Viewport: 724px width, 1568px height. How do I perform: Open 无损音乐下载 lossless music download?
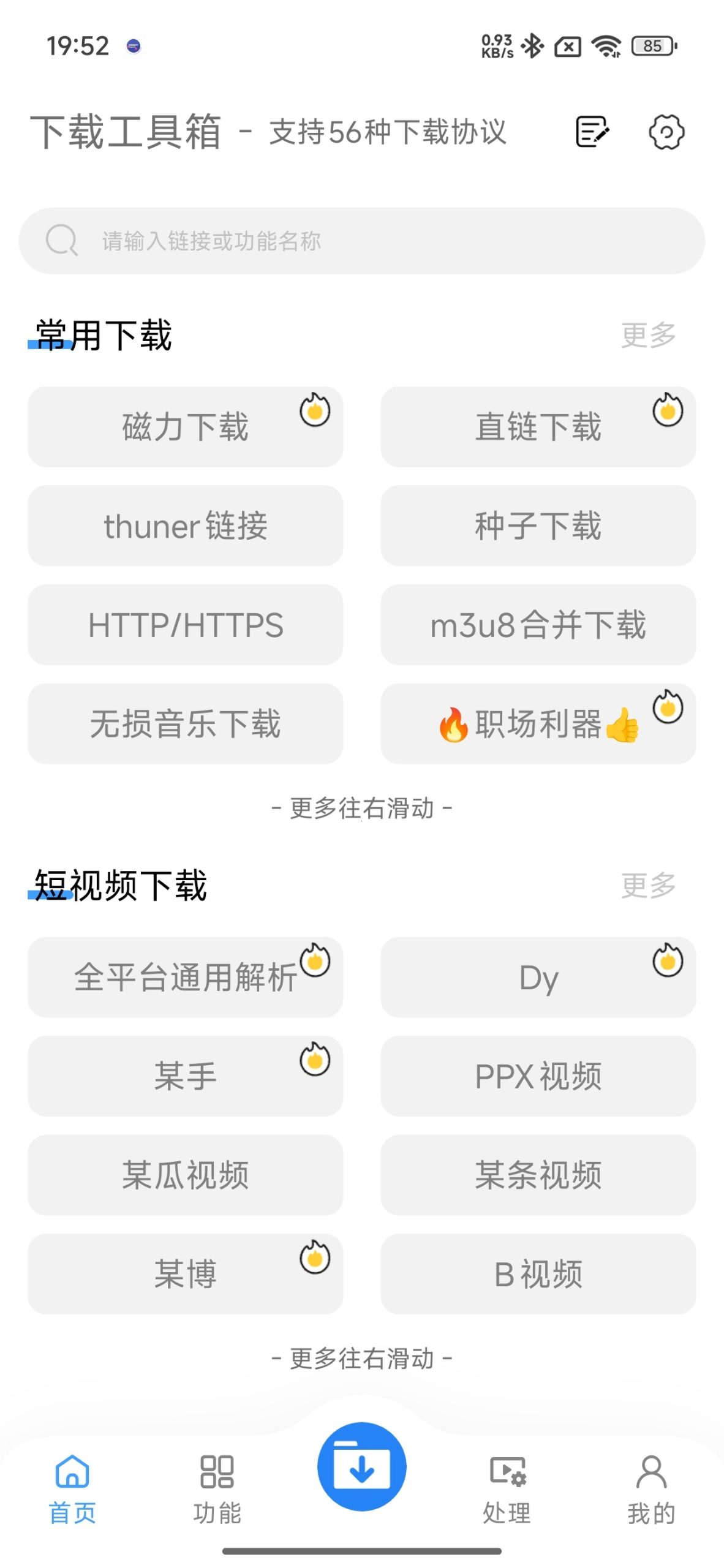click(184, 723)
